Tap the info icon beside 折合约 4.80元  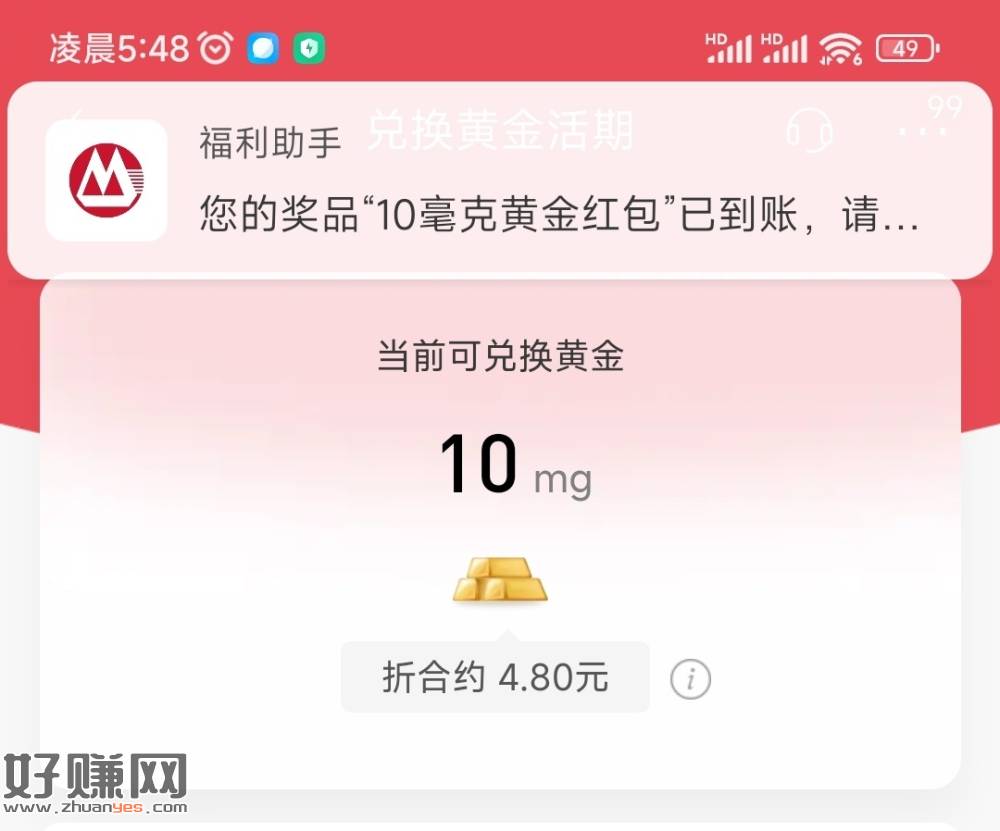tap(690, 679)
